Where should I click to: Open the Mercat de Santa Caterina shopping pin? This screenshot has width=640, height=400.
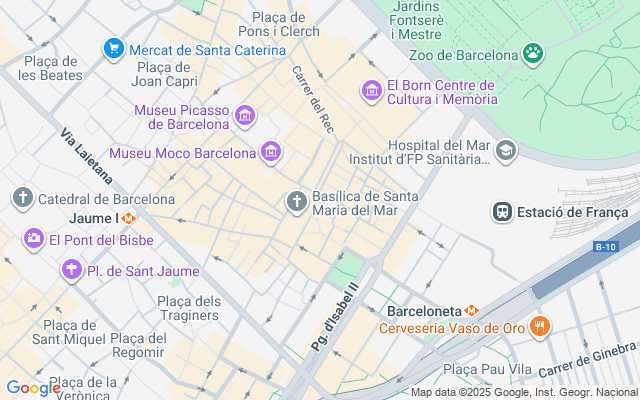(114, 49)
